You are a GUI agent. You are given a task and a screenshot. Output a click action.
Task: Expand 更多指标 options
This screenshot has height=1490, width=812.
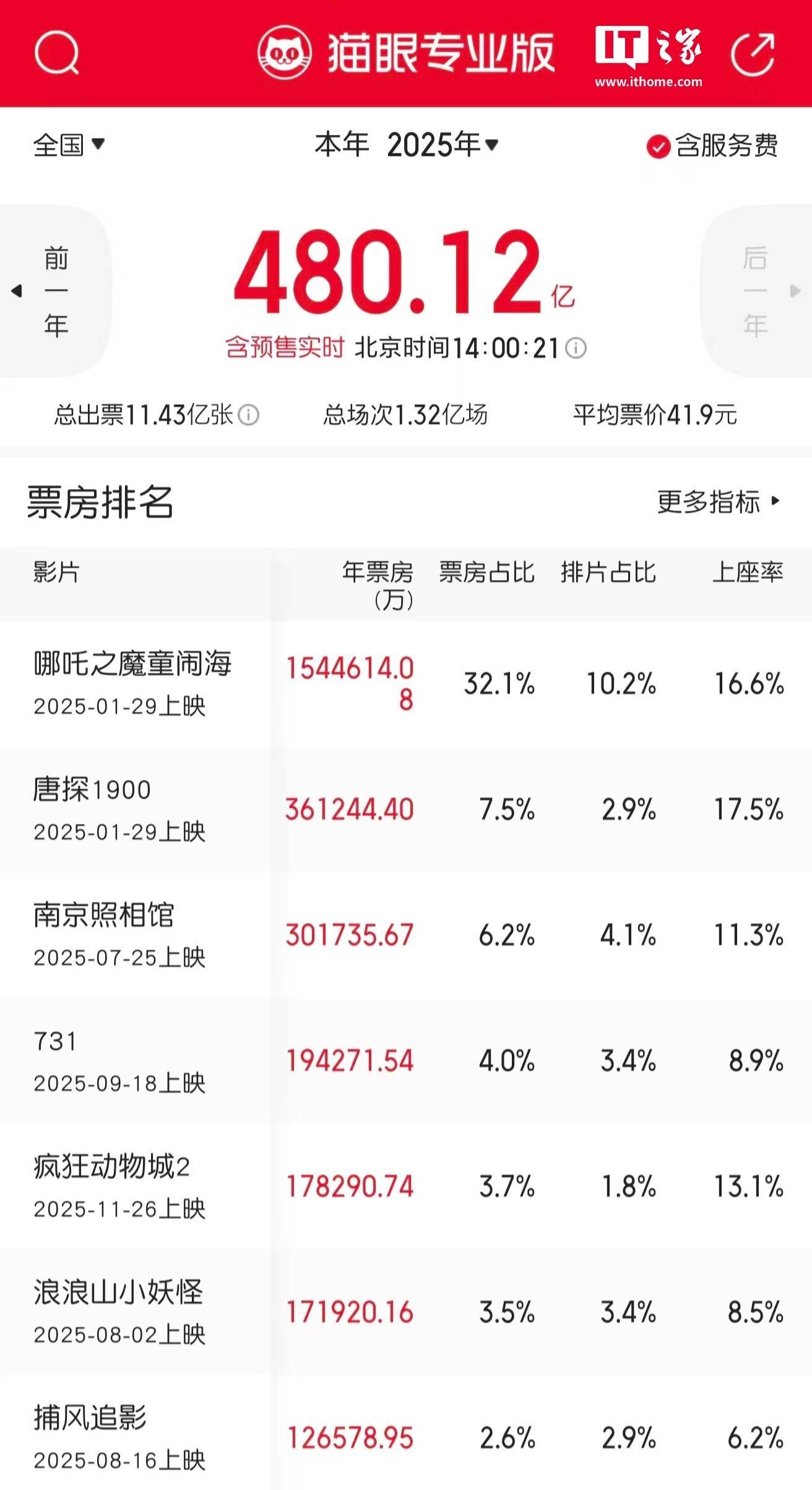click(x=718, y=502)
